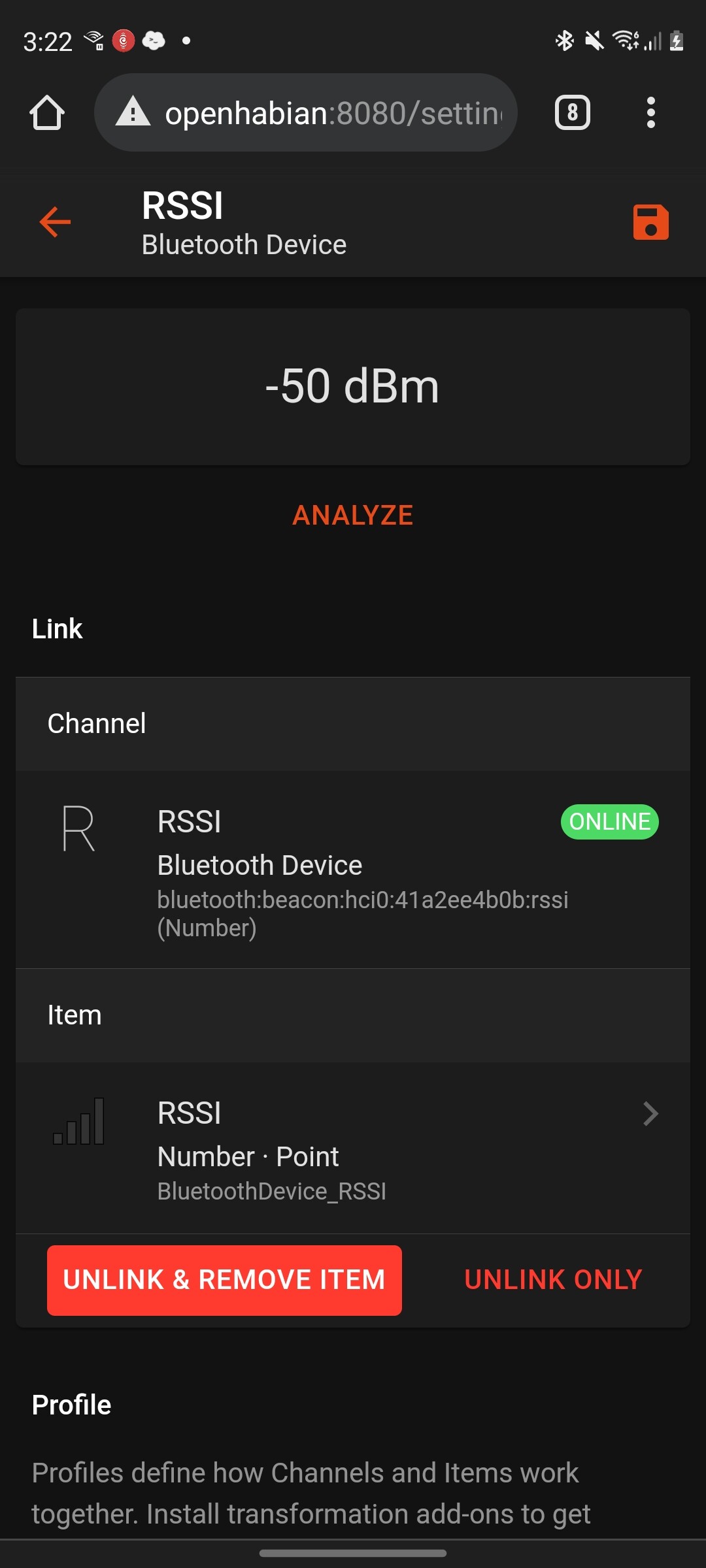Click the ANALYZE link
The width and height of the screenshot is (706, 1568).
(352, 515)
